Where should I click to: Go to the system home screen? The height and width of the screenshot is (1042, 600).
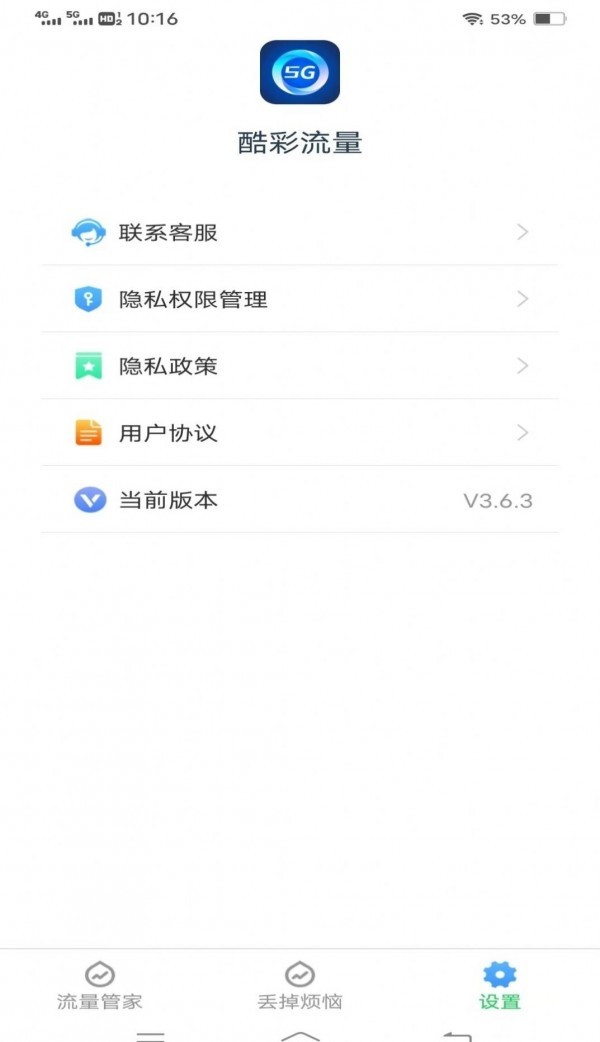(300, 1036)
